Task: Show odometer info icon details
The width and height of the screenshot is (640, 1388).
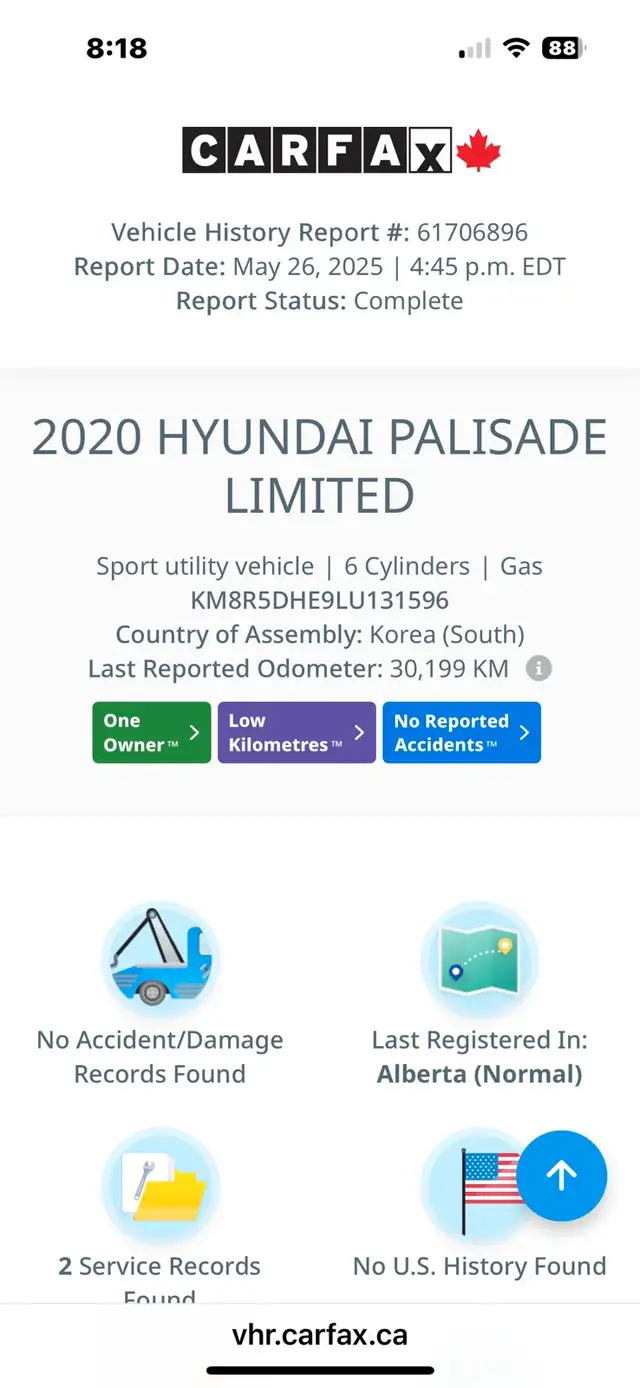Action: pos(539,668)
